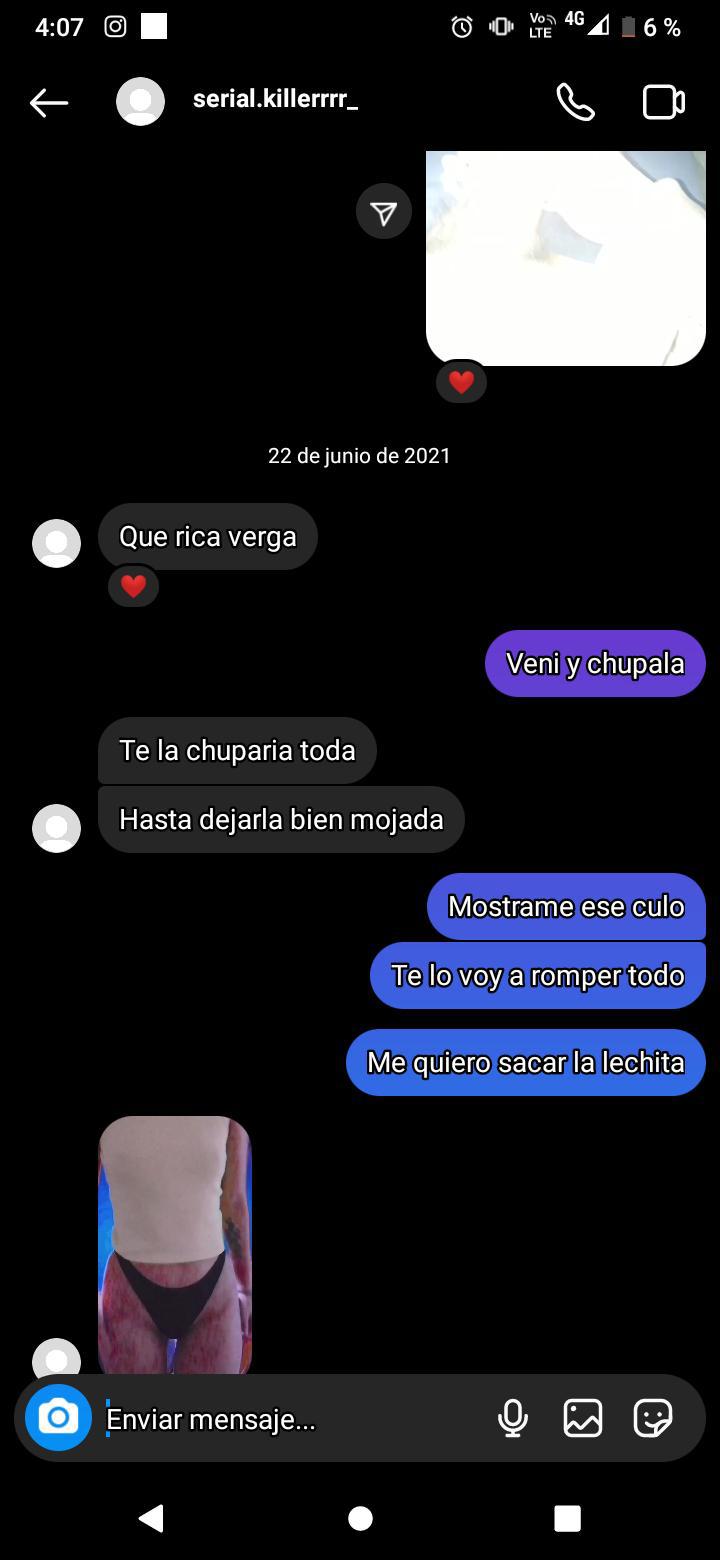Screen dimensions: 720x1560
Task: Open the sticker picker
Action: pos(652,1418)
